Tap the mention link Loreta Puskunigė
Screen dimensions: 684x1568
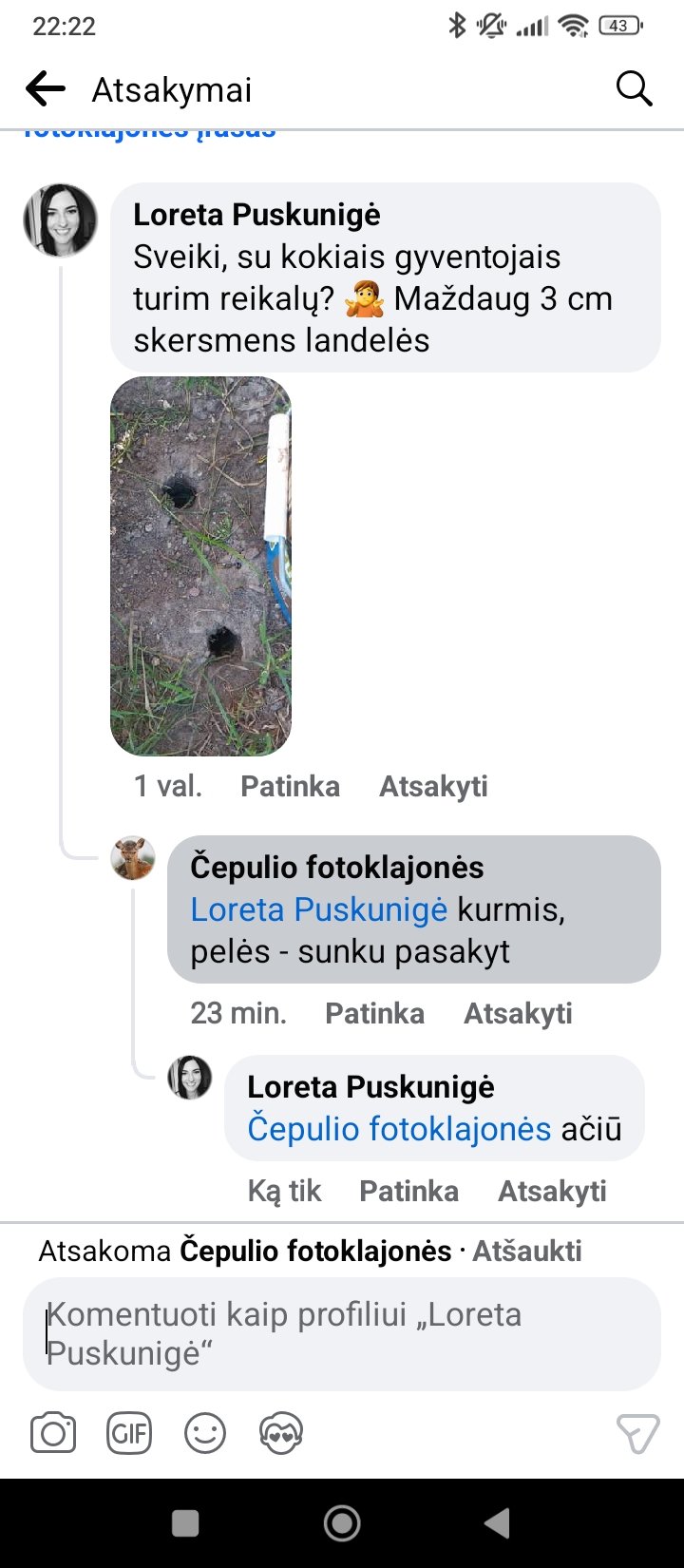(319, 909)
